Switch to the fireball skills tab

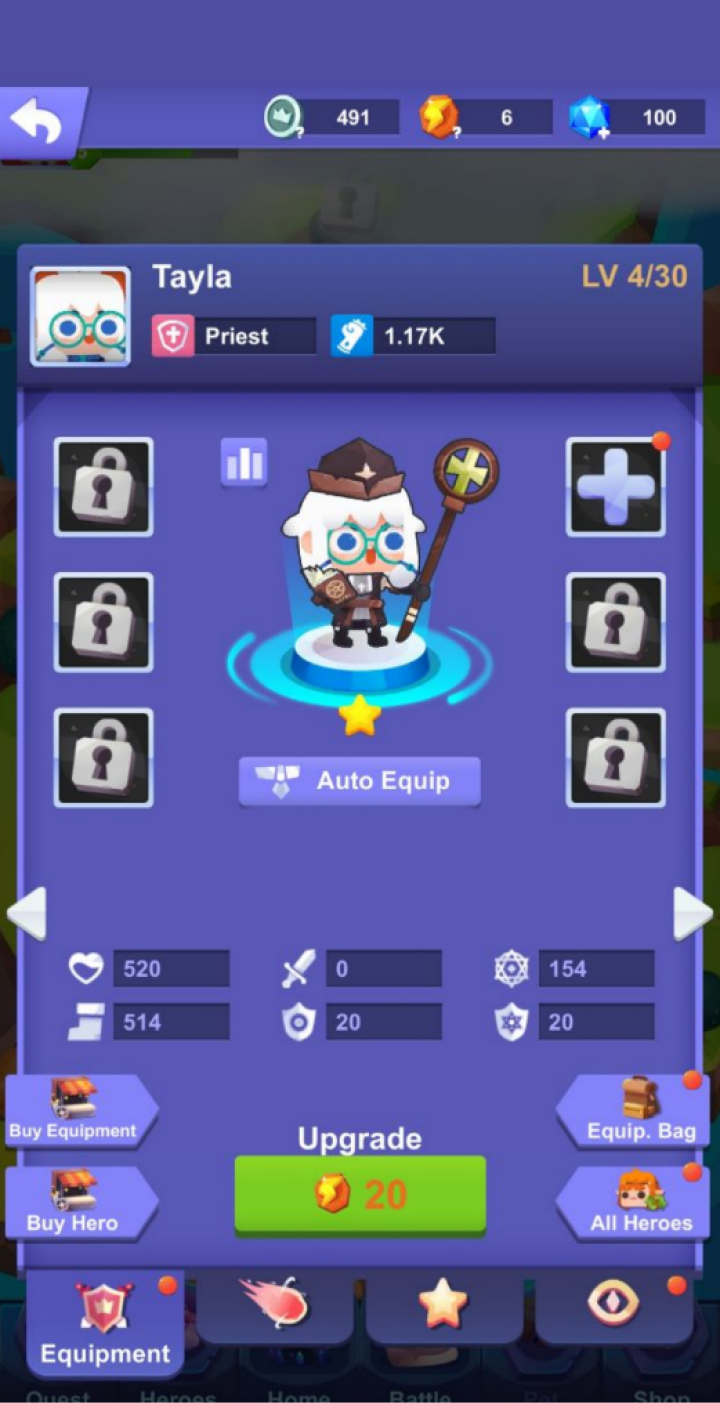(x=274, y=1306)
